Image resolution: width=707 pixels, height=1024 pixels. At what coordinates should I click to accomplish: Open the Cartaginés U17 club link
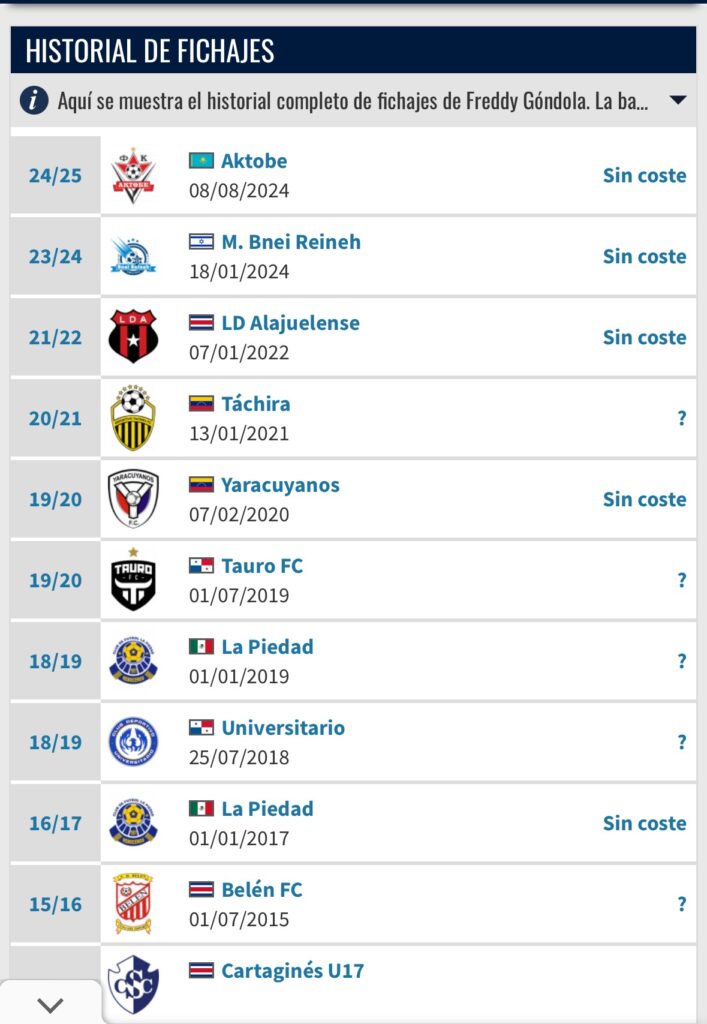(x=292, y=971)
